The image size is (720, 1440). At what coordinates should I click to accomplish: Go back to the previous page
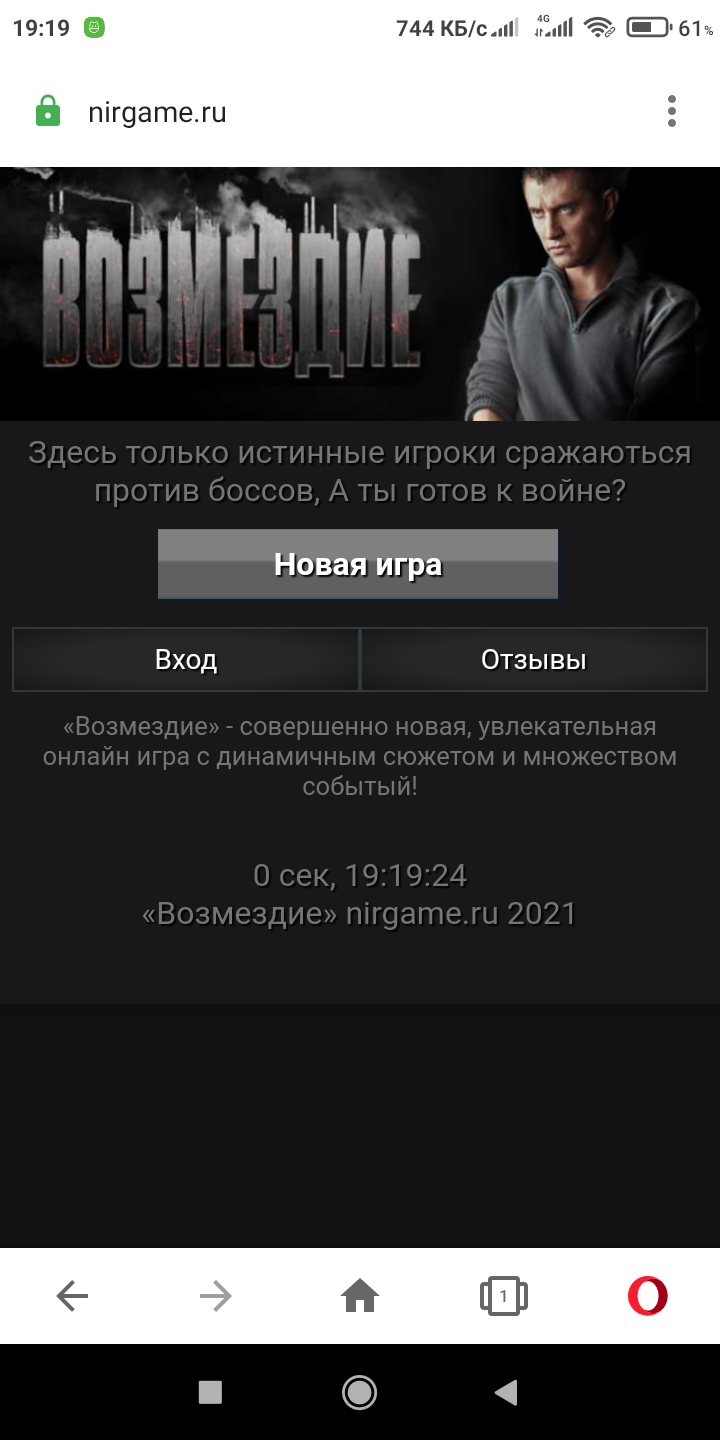tap(72, 1296)
